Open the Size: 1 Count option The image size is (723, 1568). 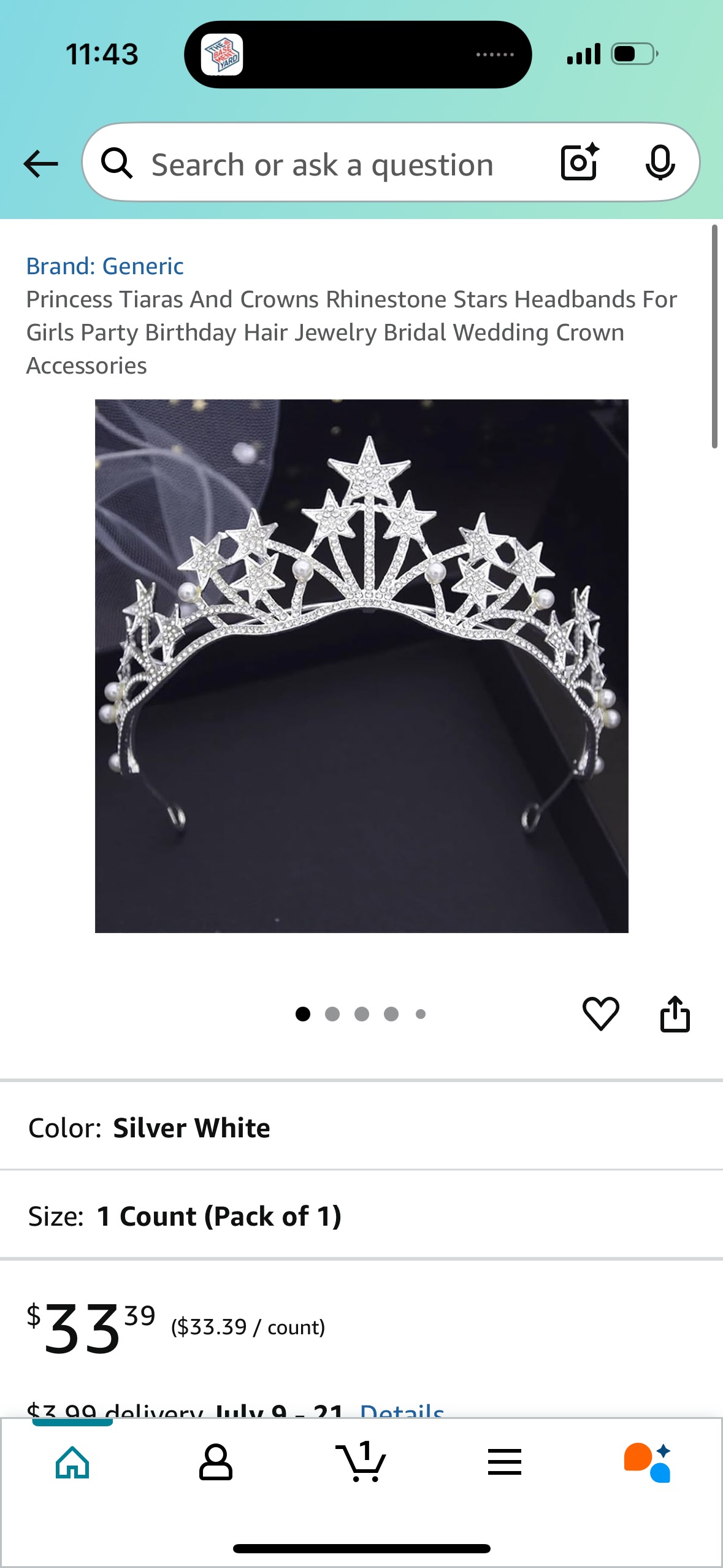[361, 1216]
